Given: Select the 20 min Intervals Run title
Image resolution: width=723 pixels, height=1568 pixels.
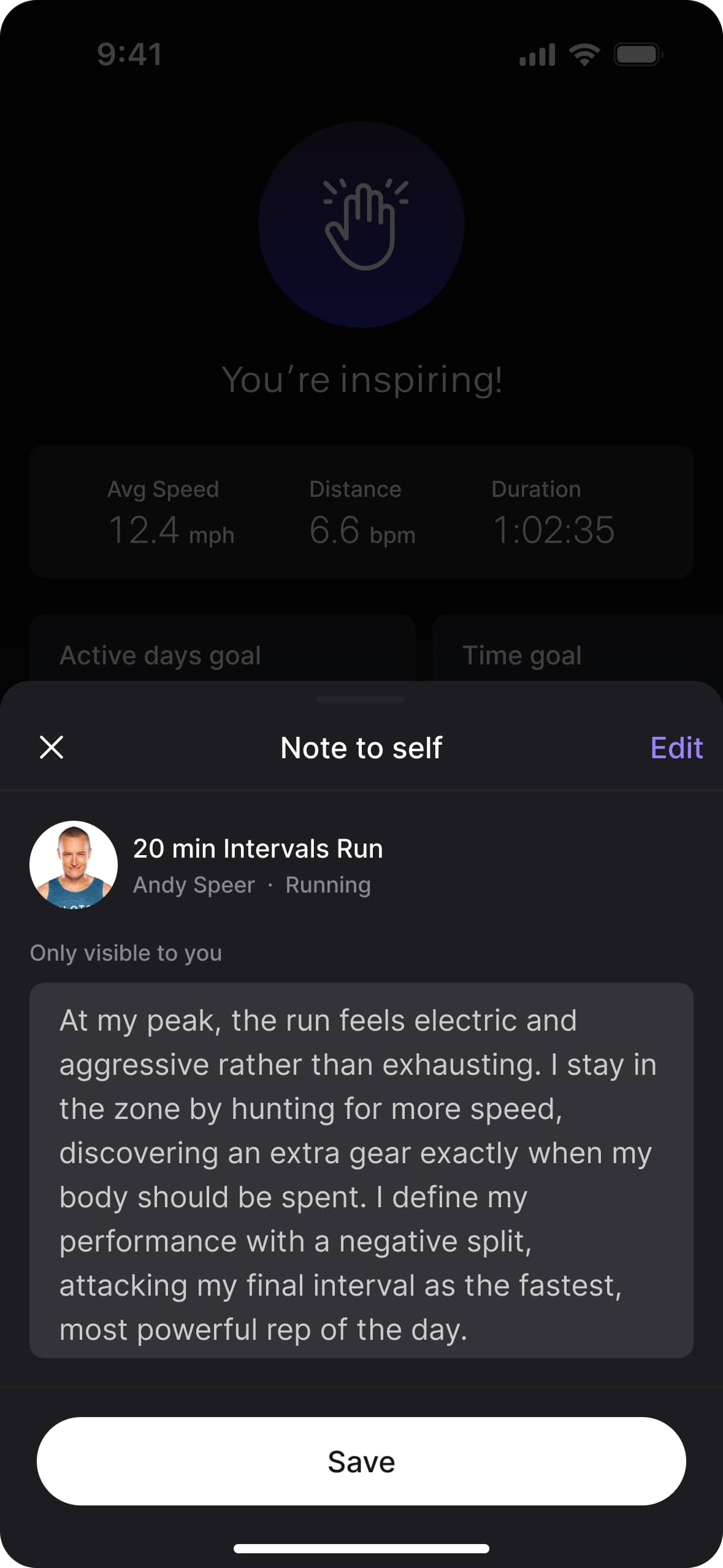Looking at the screenshot, I should click(x=257, y=848).
